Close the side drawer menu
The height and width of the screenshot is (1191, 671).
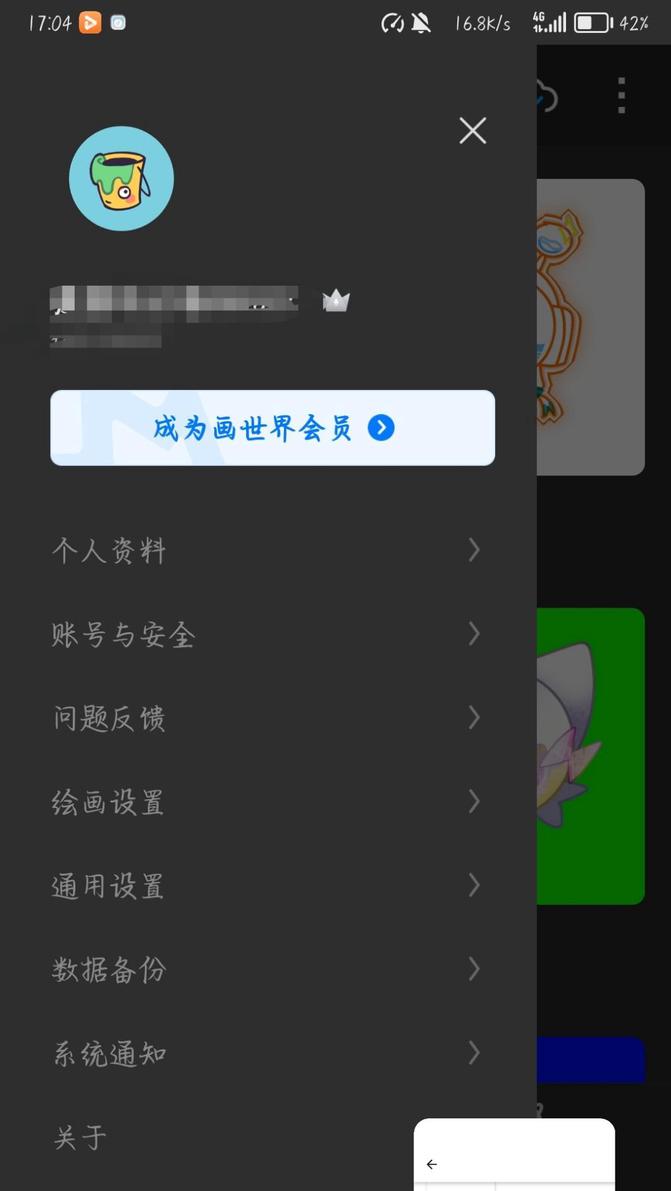point(472,131)
